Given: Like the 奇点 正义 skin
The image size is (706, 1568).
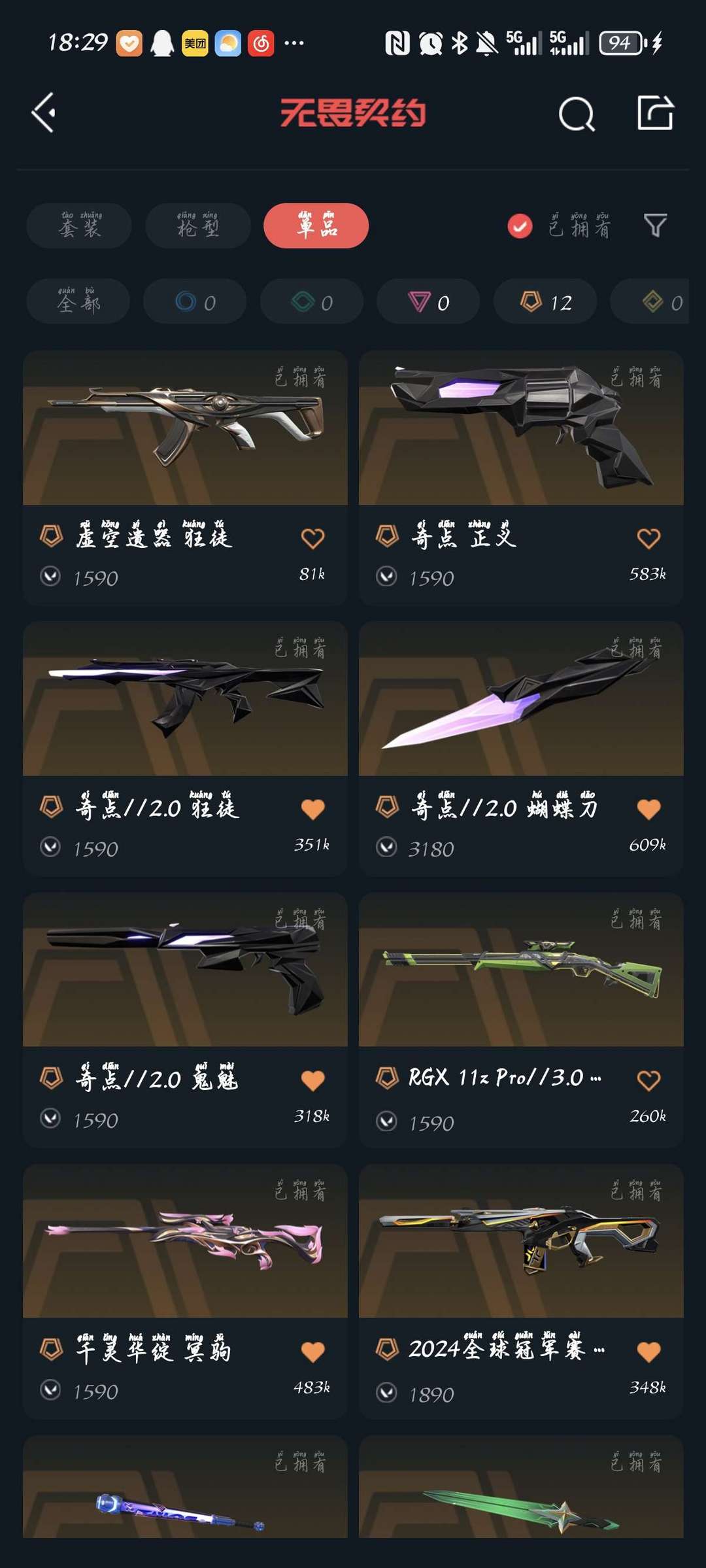Looking at the screenshot, I should pos(648,538).
